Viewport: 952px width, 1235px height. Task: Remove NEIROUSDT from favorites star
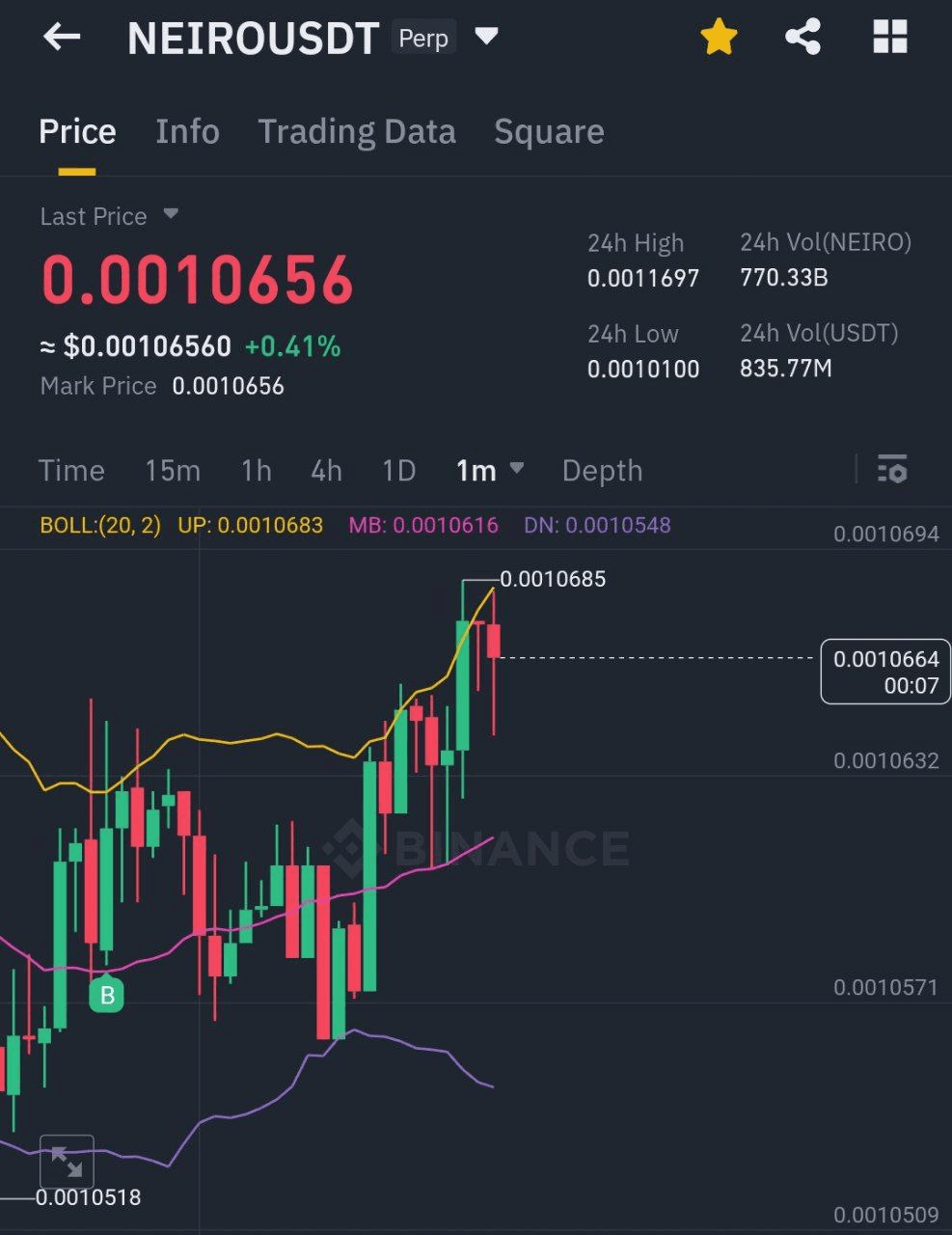tap(719, 38)
